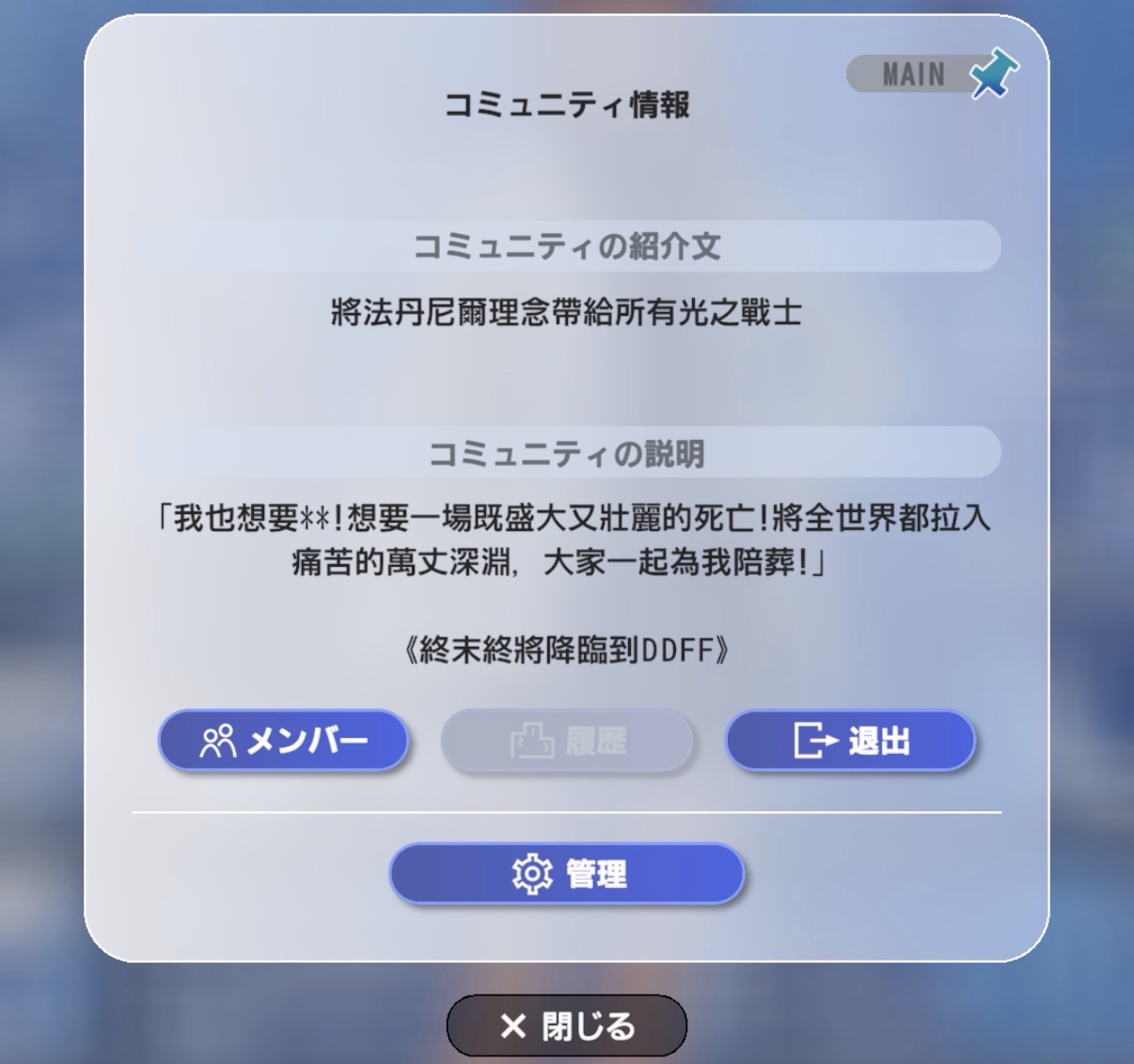The width and height of the screenshot is (1134, 1064).
Task: Open the メンバー member list
Action: pos(283,741)
